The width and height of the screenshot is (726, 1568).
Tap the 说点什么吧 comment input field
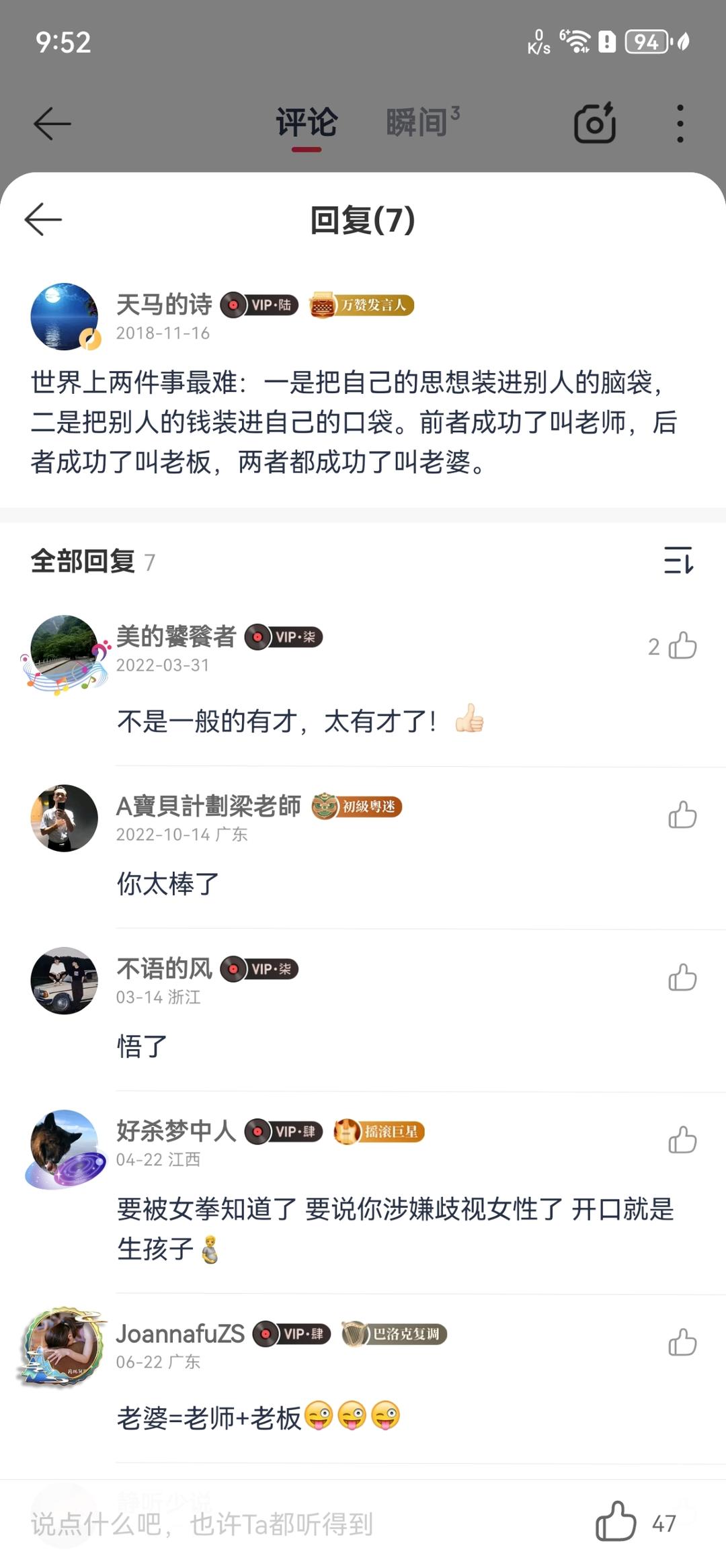pos(269,1524)
